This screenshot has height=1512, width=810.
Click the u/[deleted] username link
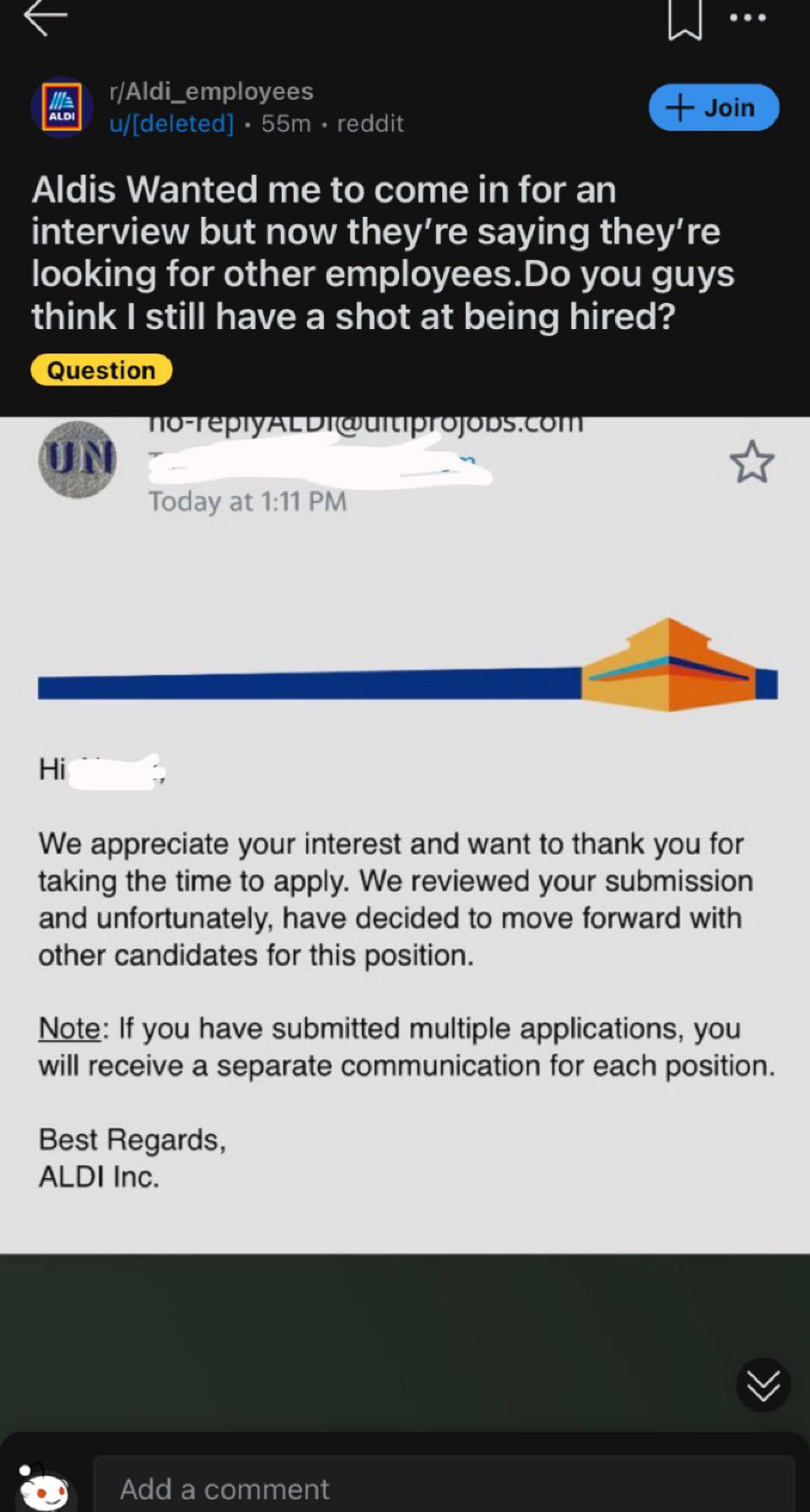coord(170,124)
